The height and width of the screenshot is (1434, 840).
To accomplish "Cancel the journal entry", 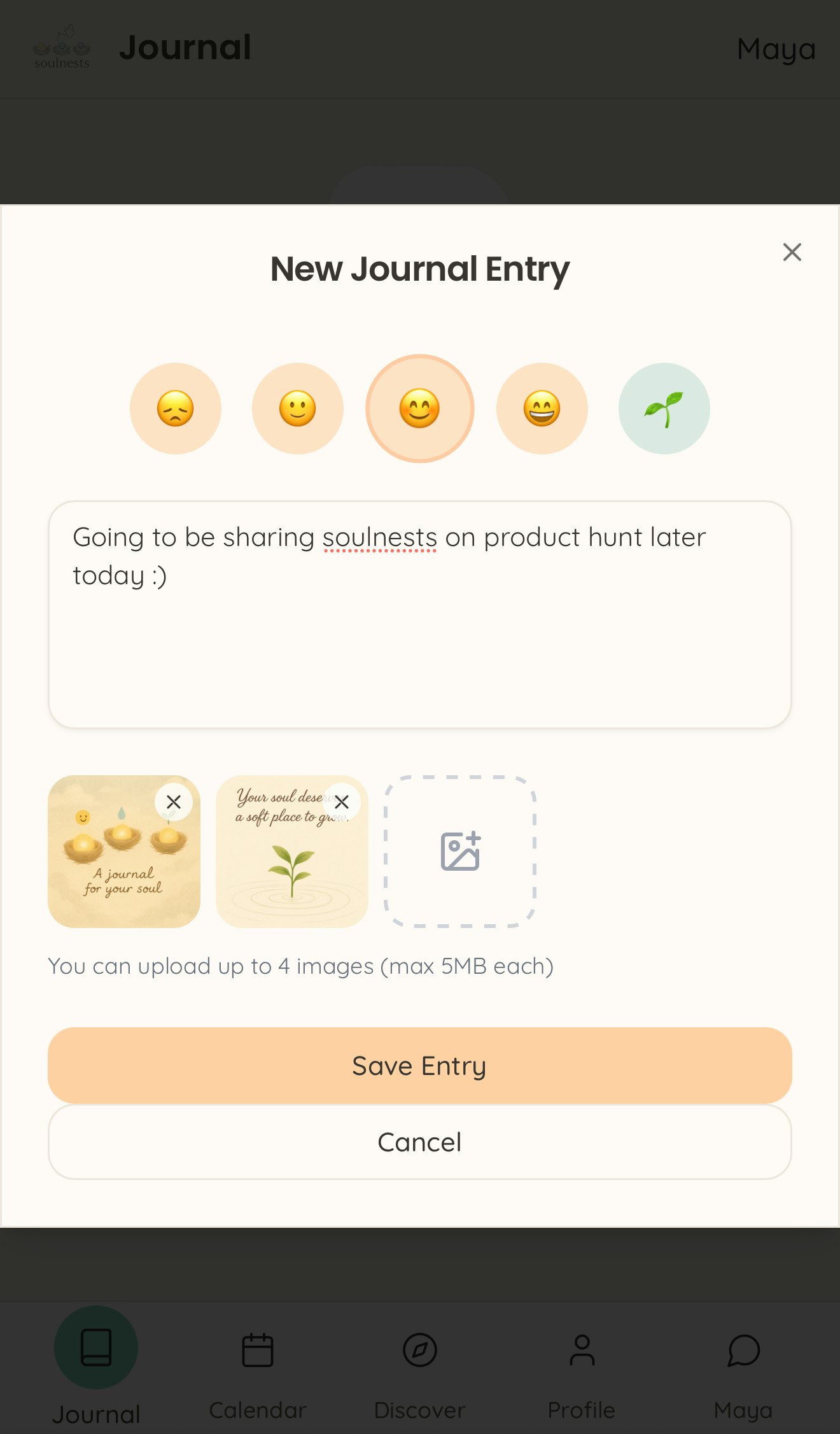I will pos(420,1142).
